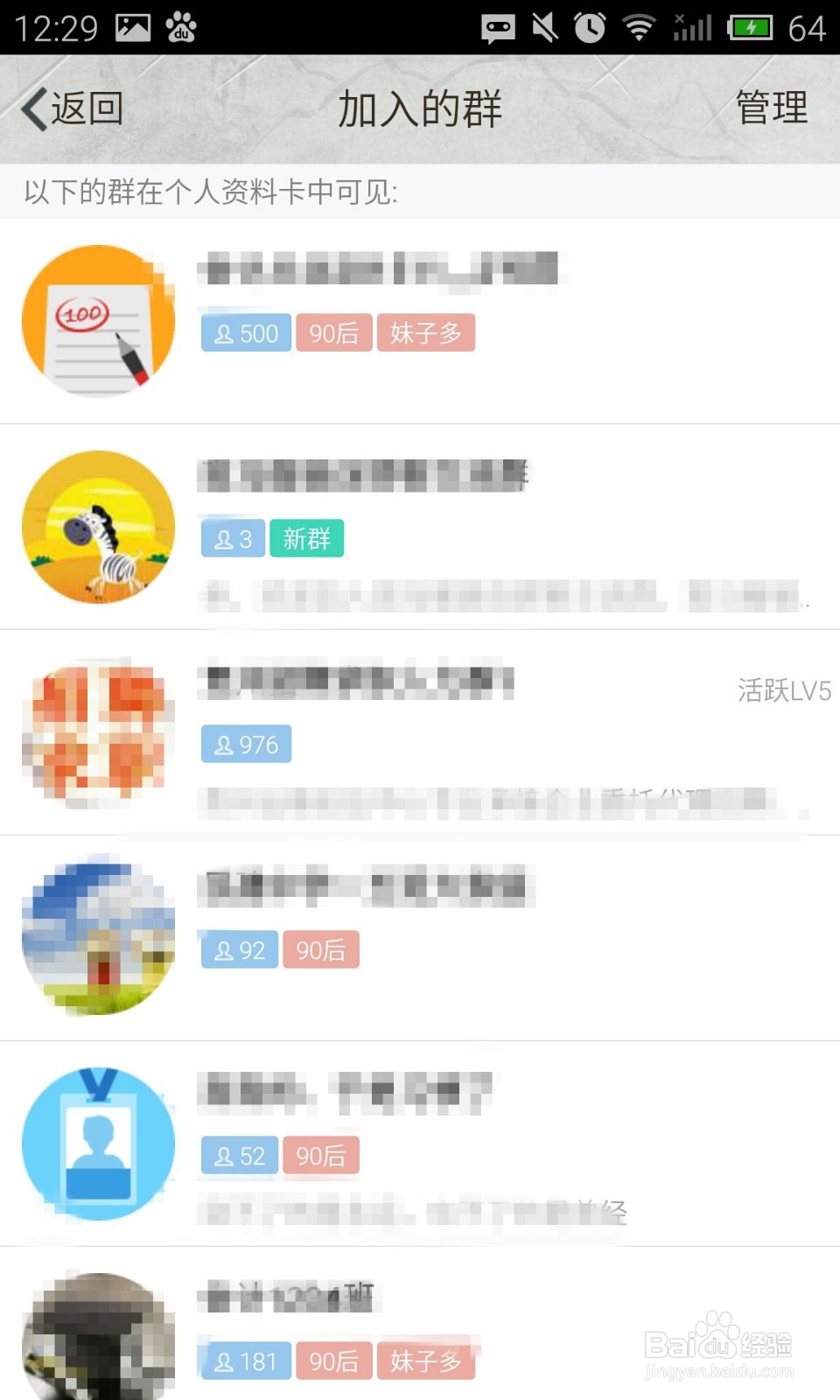The width and height of the screenshot is (840, 1400).
Task: Tap the alarm clock status icon
Action: tap(589, 26)
